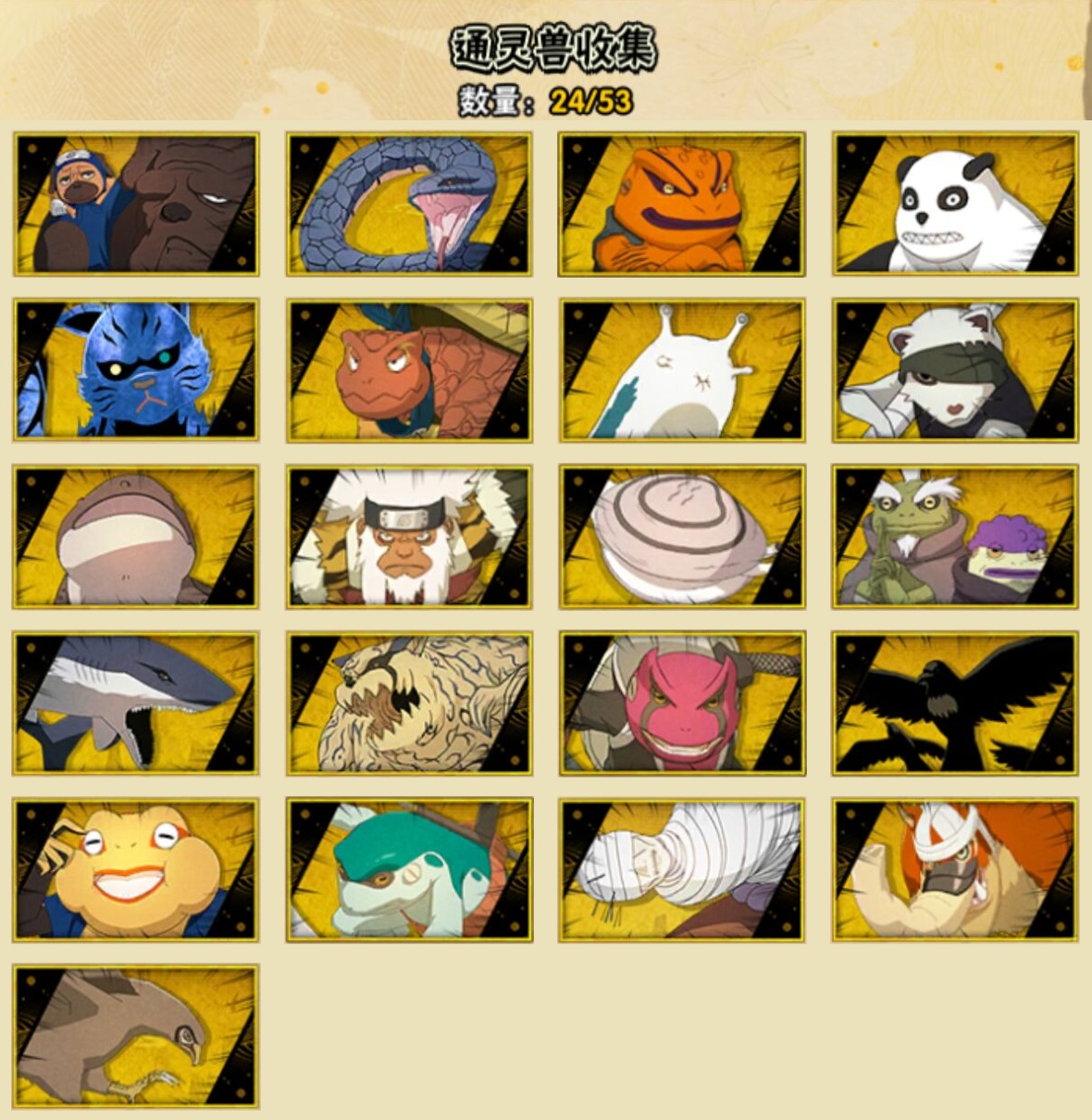This screenshot has height=1120, width=1092.
Task: Select the red turtle summon card
Action: (409, 370)
